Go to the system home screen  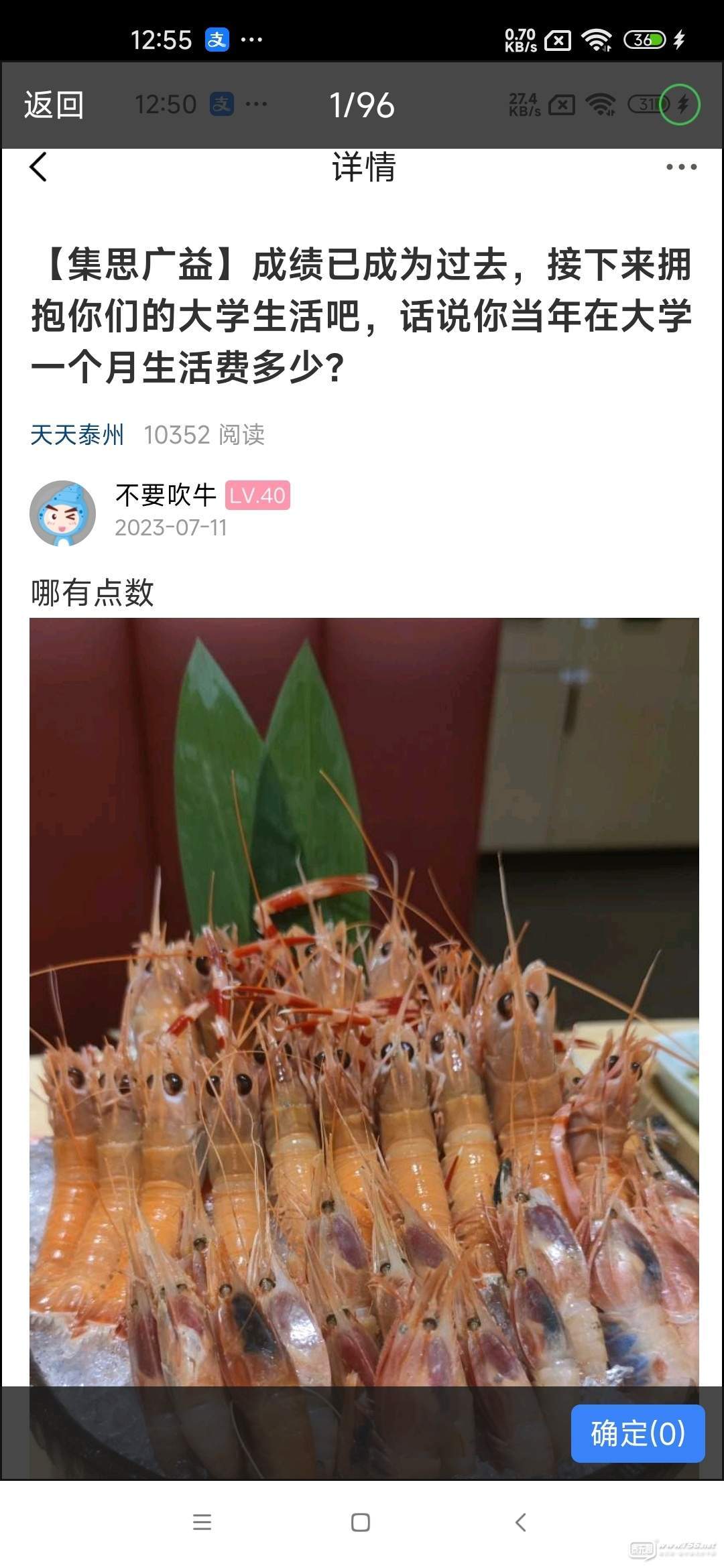pyautogui.click(x=361, y=1522)
